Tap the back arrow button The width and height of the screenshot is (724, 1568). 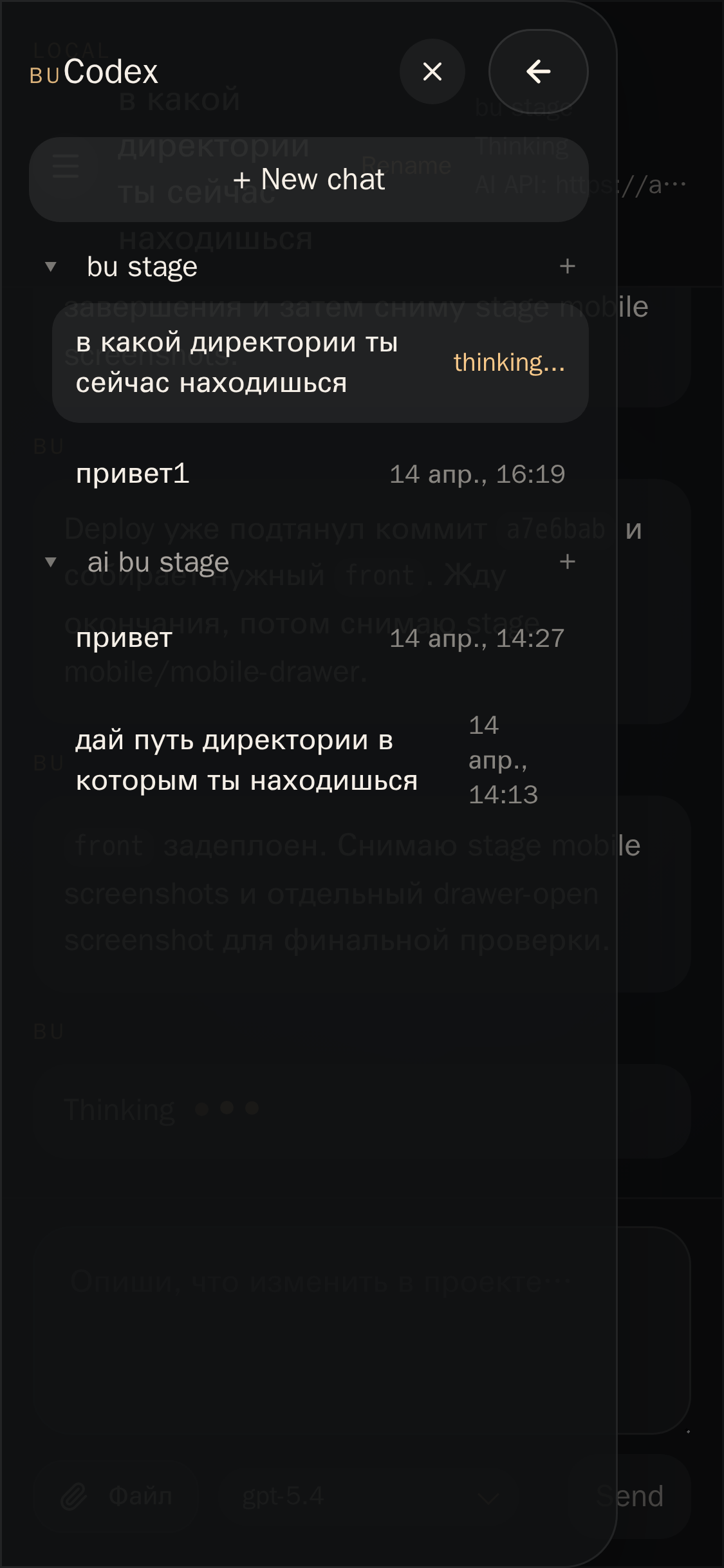pos(538,71)
